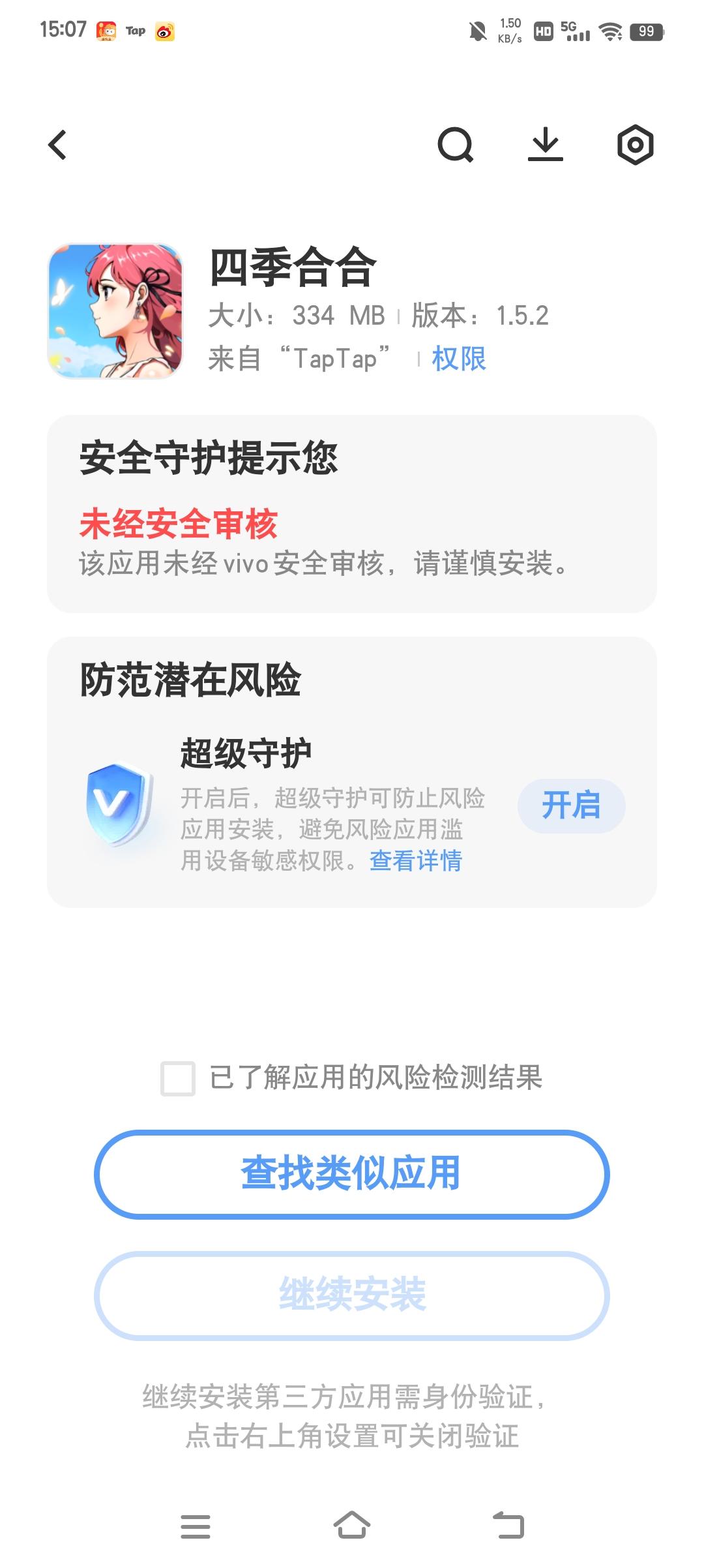Open the 查看详情 details link

416,860
